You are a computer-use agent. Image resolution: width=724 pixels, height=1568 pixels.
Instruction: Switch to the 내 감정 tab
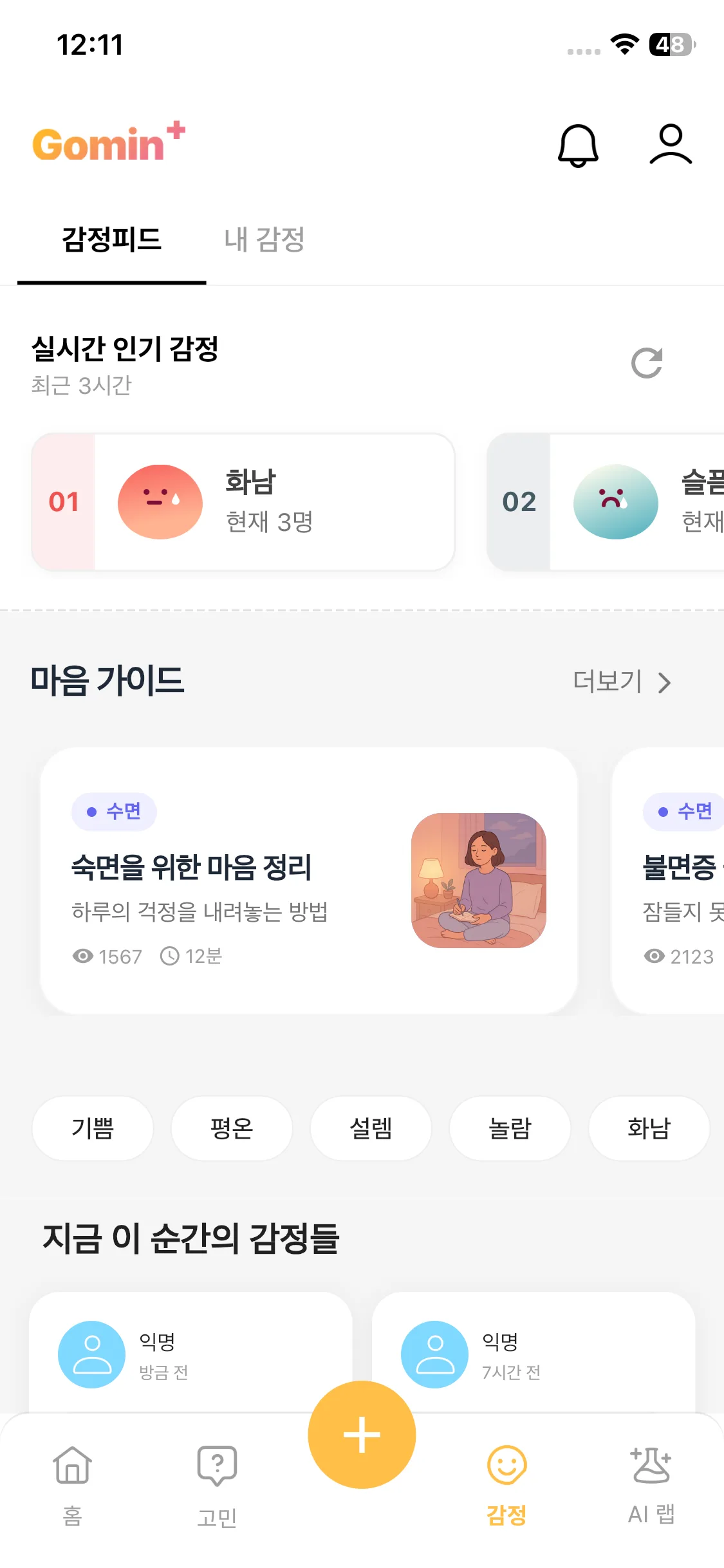(264, 239)
